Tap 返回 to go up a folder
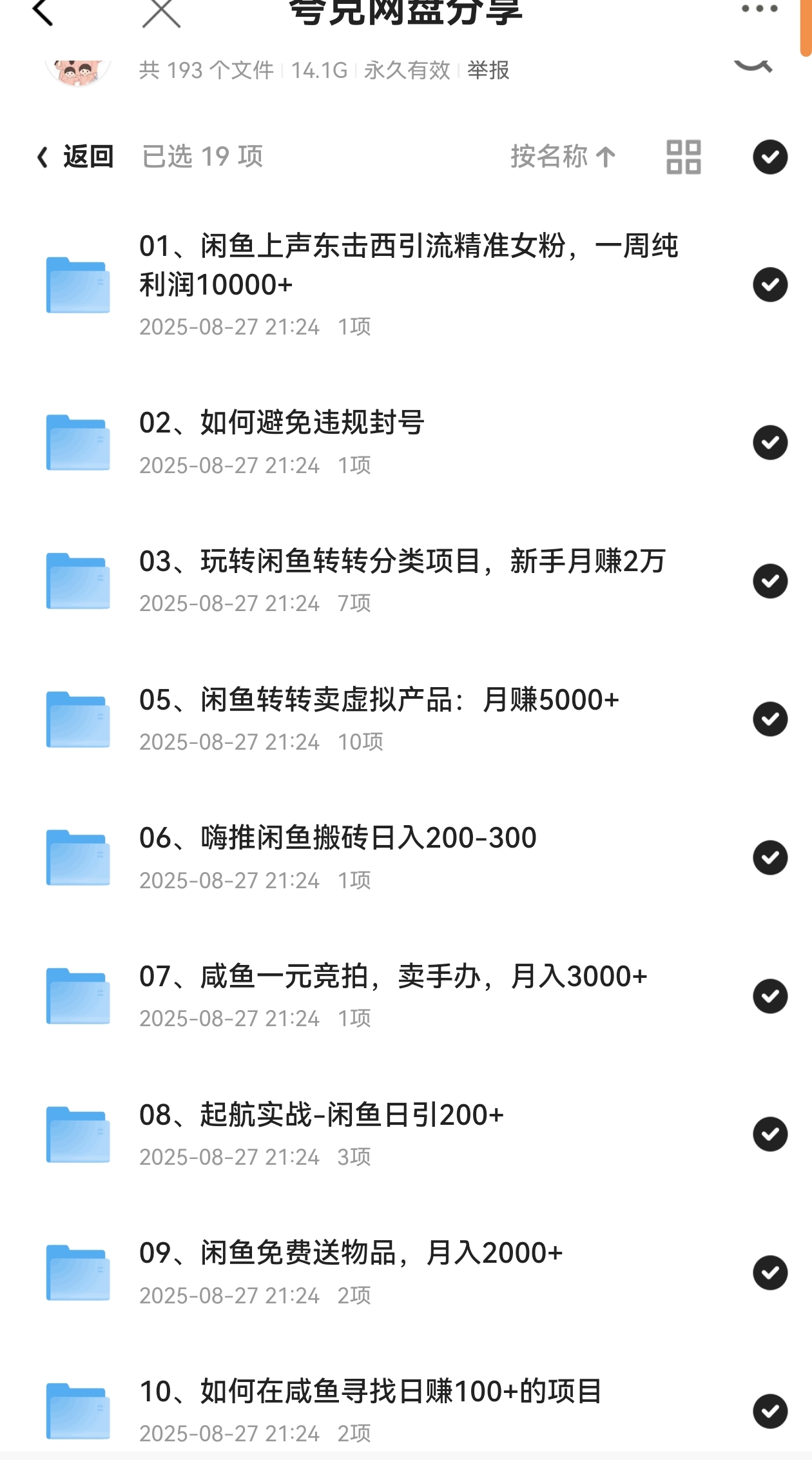812x1460 pixels. (76, 157)
